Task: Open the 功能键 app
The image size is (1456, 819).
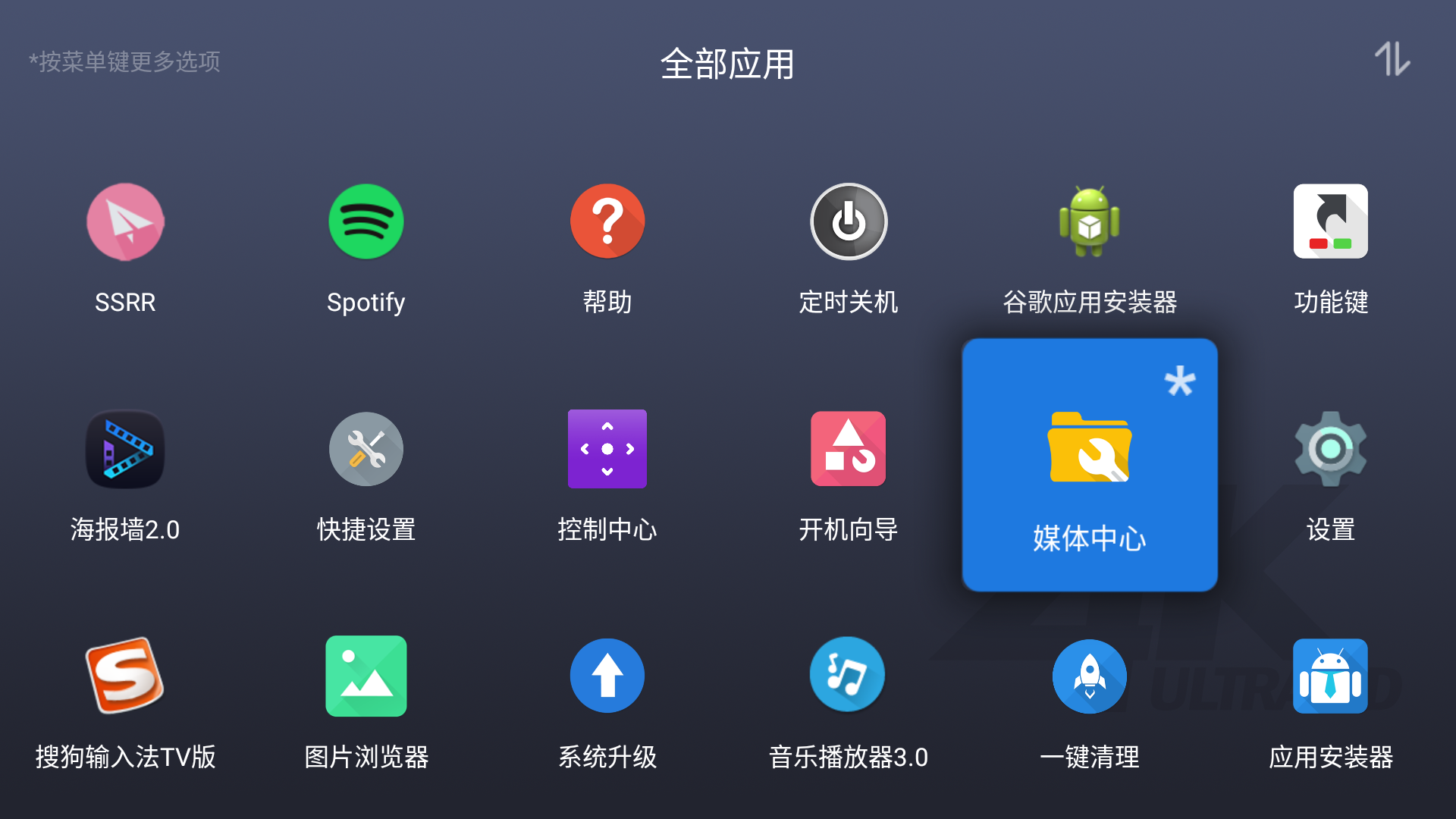Action: coord(1331,222)
